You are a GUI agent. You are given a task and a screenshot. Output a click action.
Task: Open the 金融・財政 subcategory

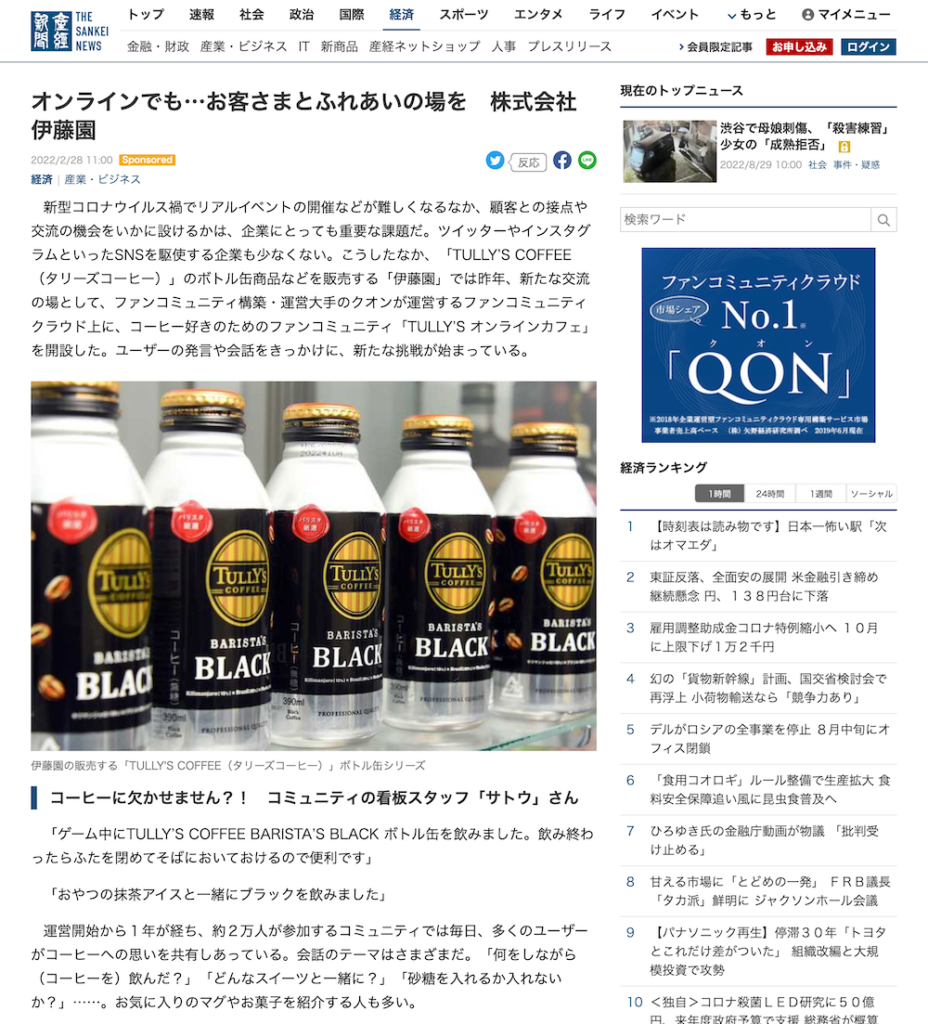tap(158, 47)
